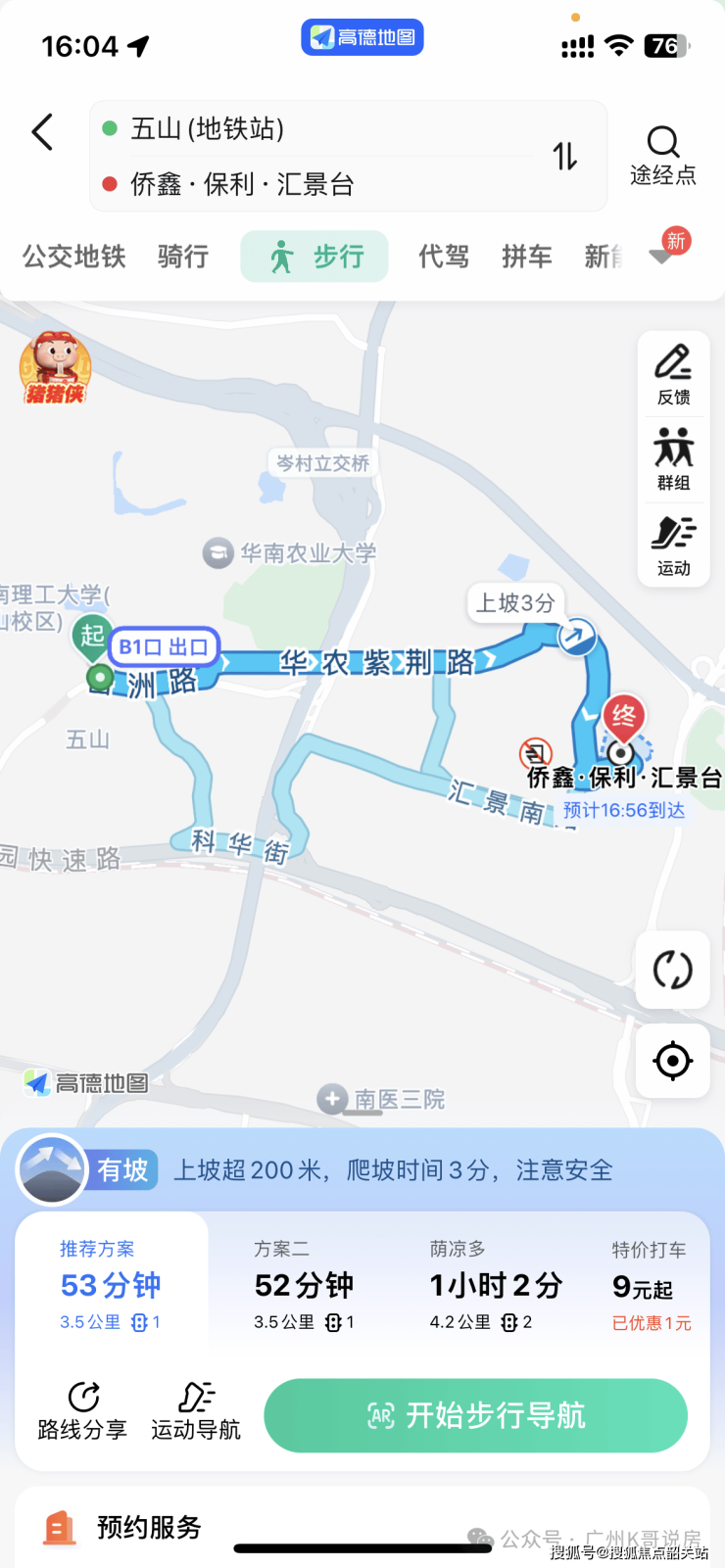Switch to the 代驾 tab
The width and height of the screenshot is (725, 1568).
444,257
